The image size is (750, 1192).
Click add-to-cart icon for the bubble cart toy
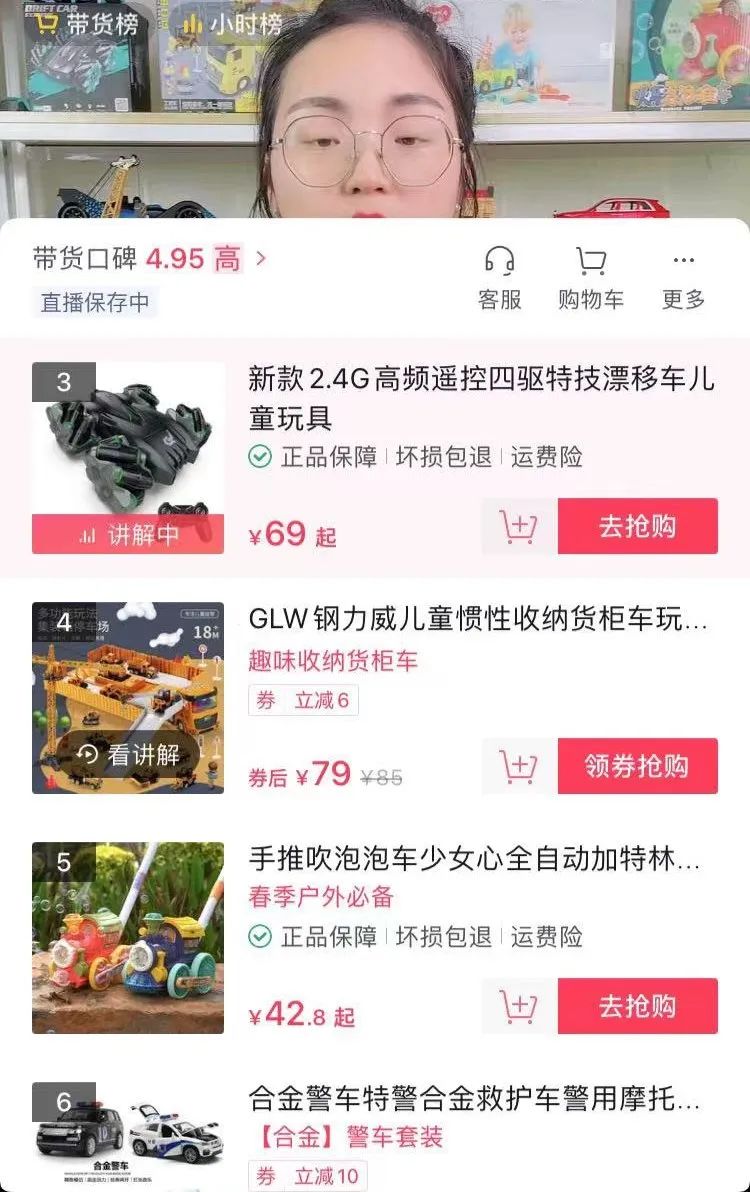(516, 1006)
